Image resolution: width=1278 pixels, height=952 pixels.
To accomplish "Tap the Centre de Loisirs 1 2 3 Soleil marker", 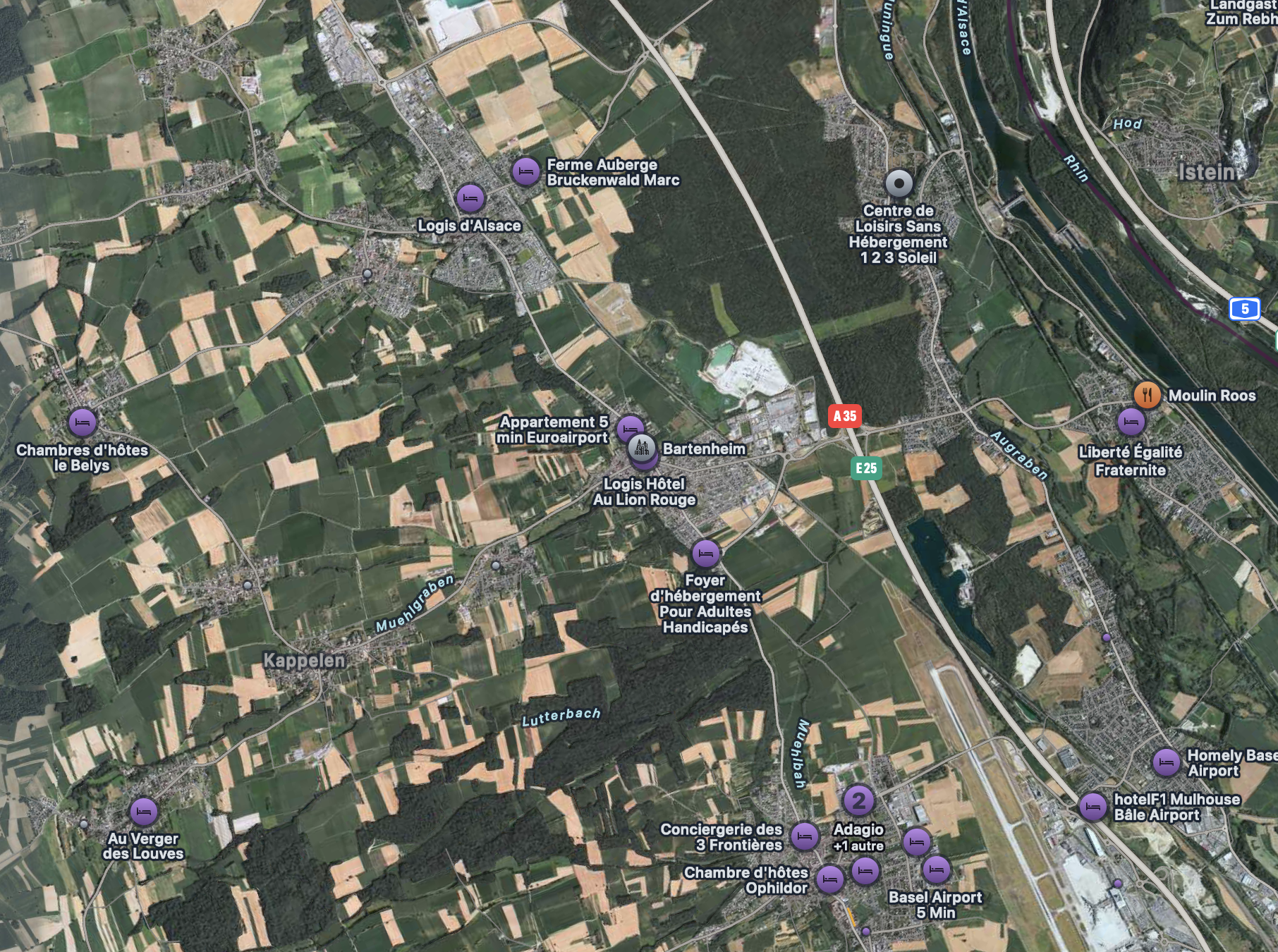I will 899,184.
